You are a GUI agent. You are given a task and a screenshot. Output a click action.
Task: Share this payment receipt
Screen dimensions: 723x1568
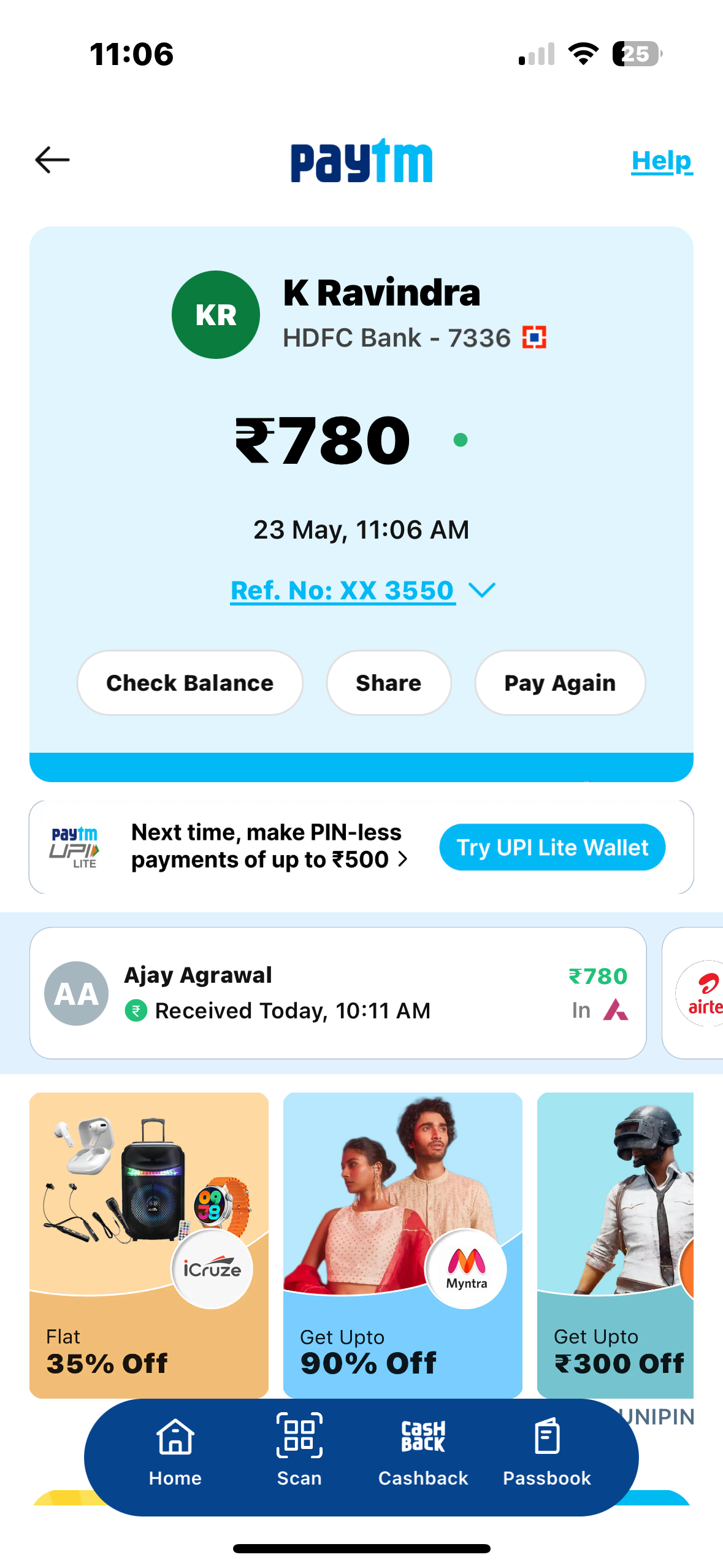388,683
